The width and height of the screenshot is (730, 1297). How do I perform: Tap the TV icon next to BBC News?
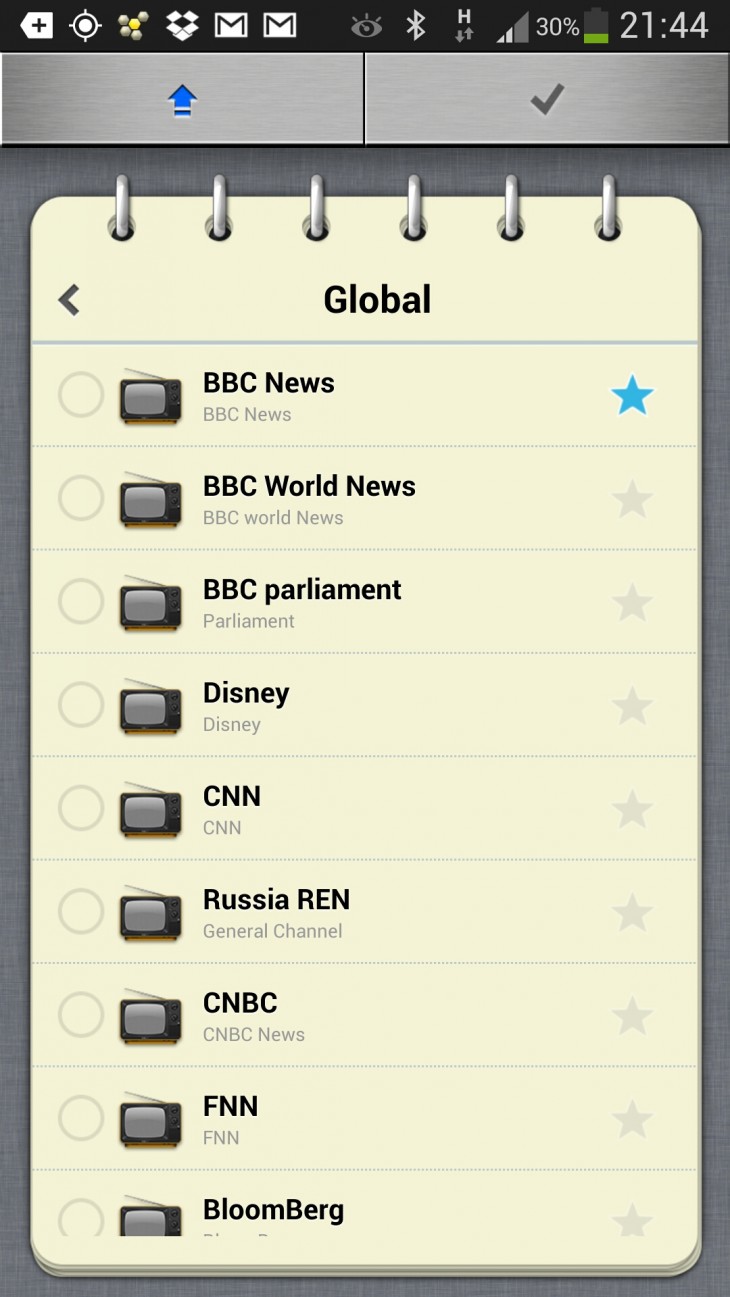[150, 397]
